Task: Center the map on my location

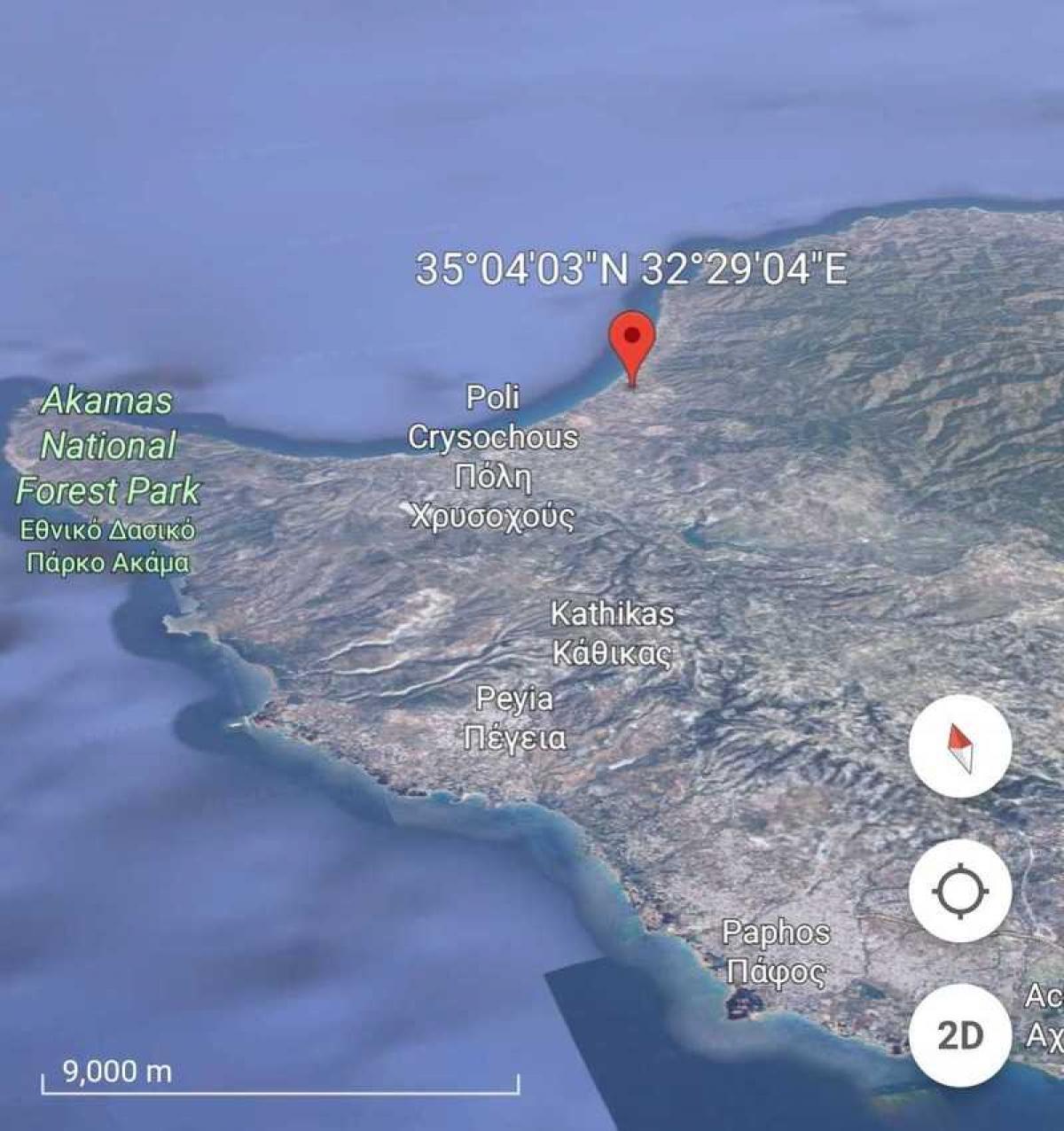Action: coord(959,891)
